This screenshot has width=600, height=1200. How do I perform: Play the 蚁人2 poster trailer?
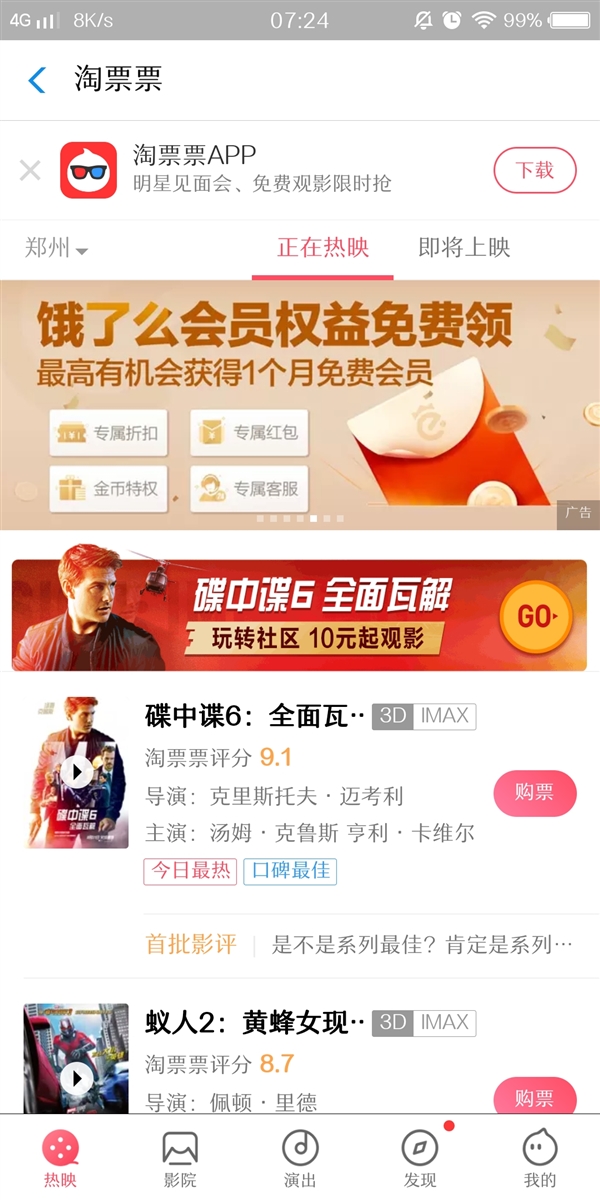[76, 1078]
